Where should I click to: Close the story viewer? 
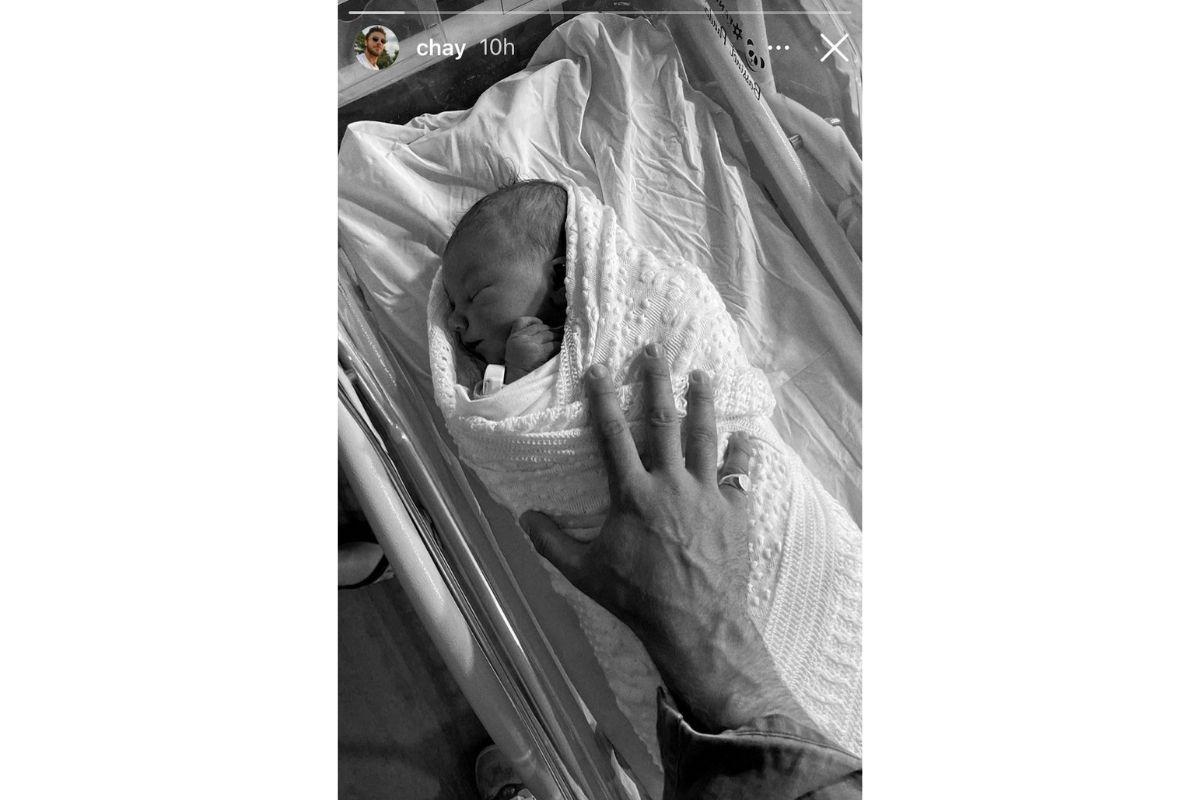pos(834,48)
